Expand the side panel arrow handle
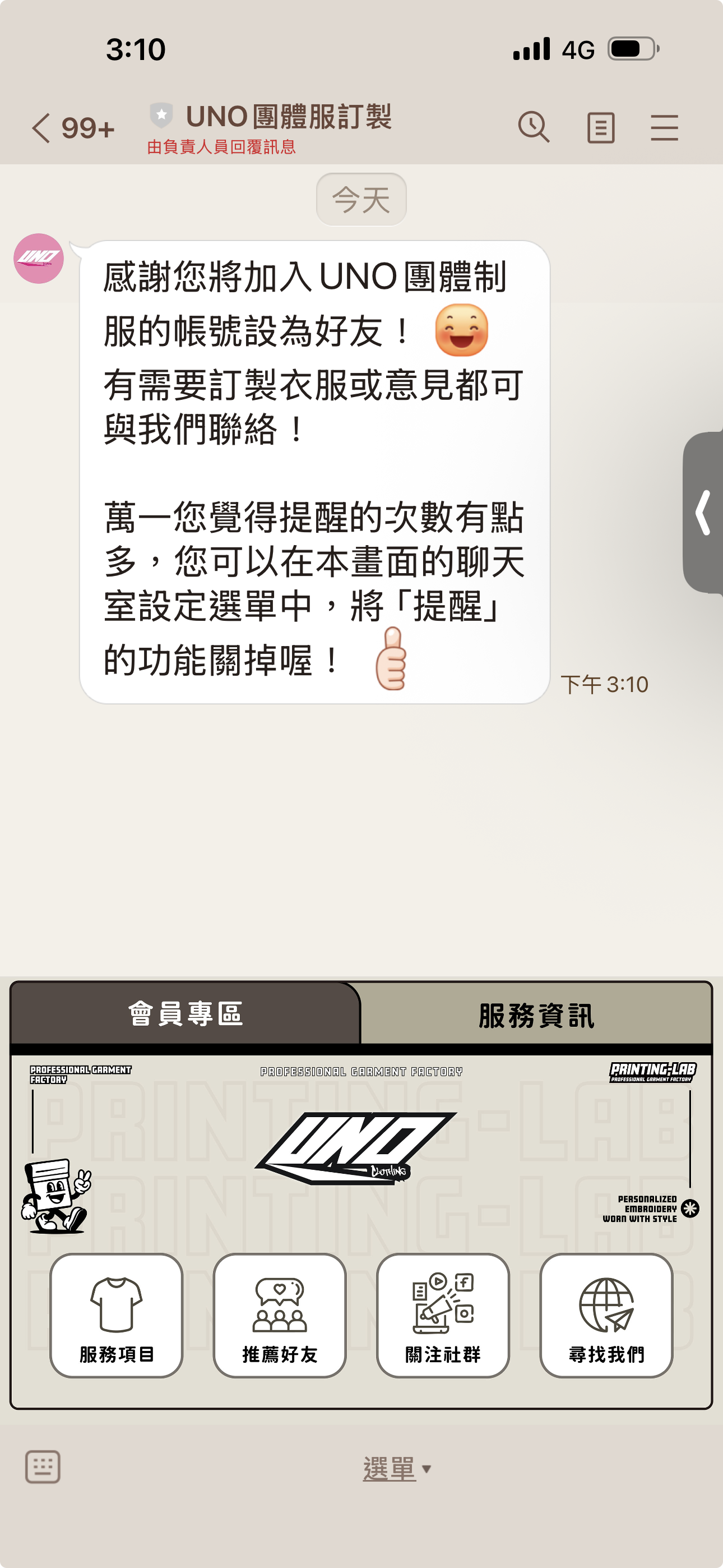The height and width of the screenshot is (1568, 723). click(x=704, y=513)
